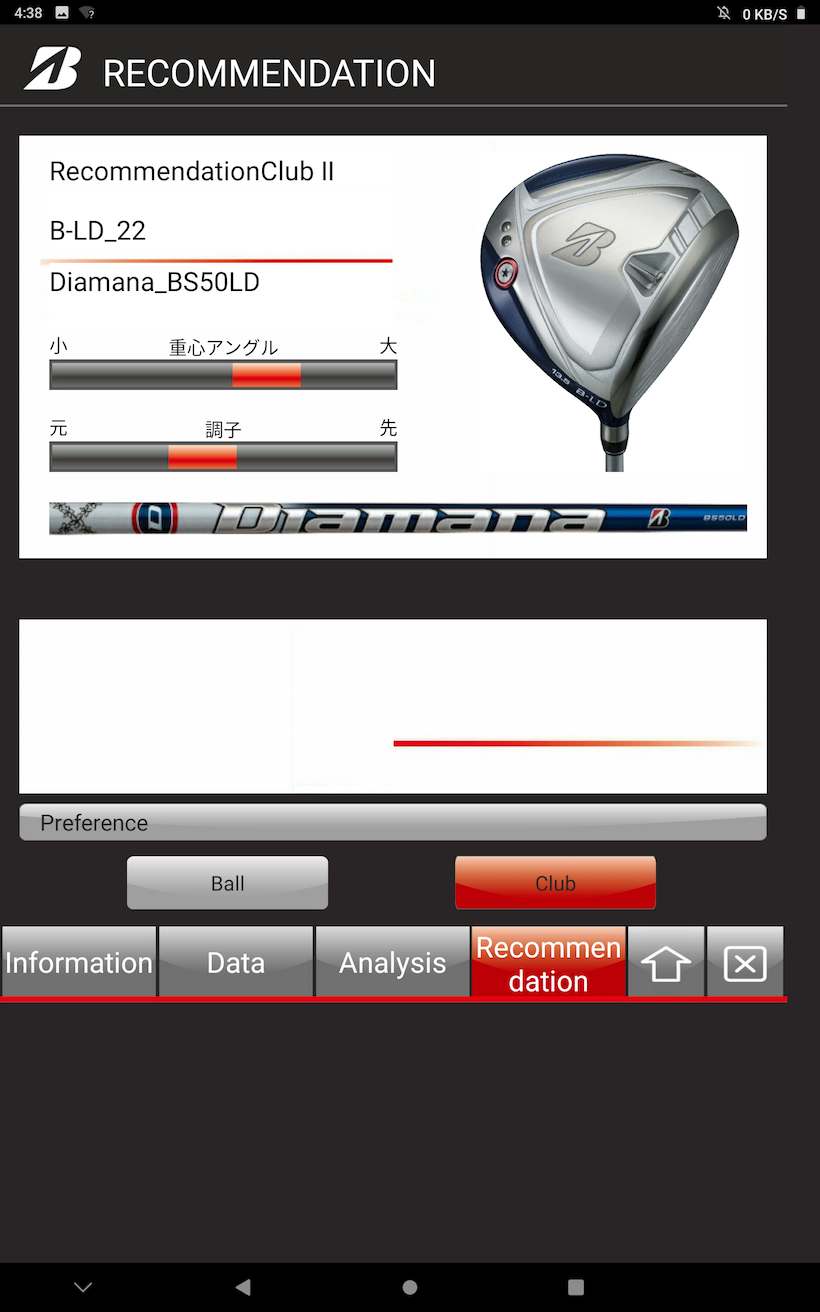Select the Ball preference button

point(227,883)
